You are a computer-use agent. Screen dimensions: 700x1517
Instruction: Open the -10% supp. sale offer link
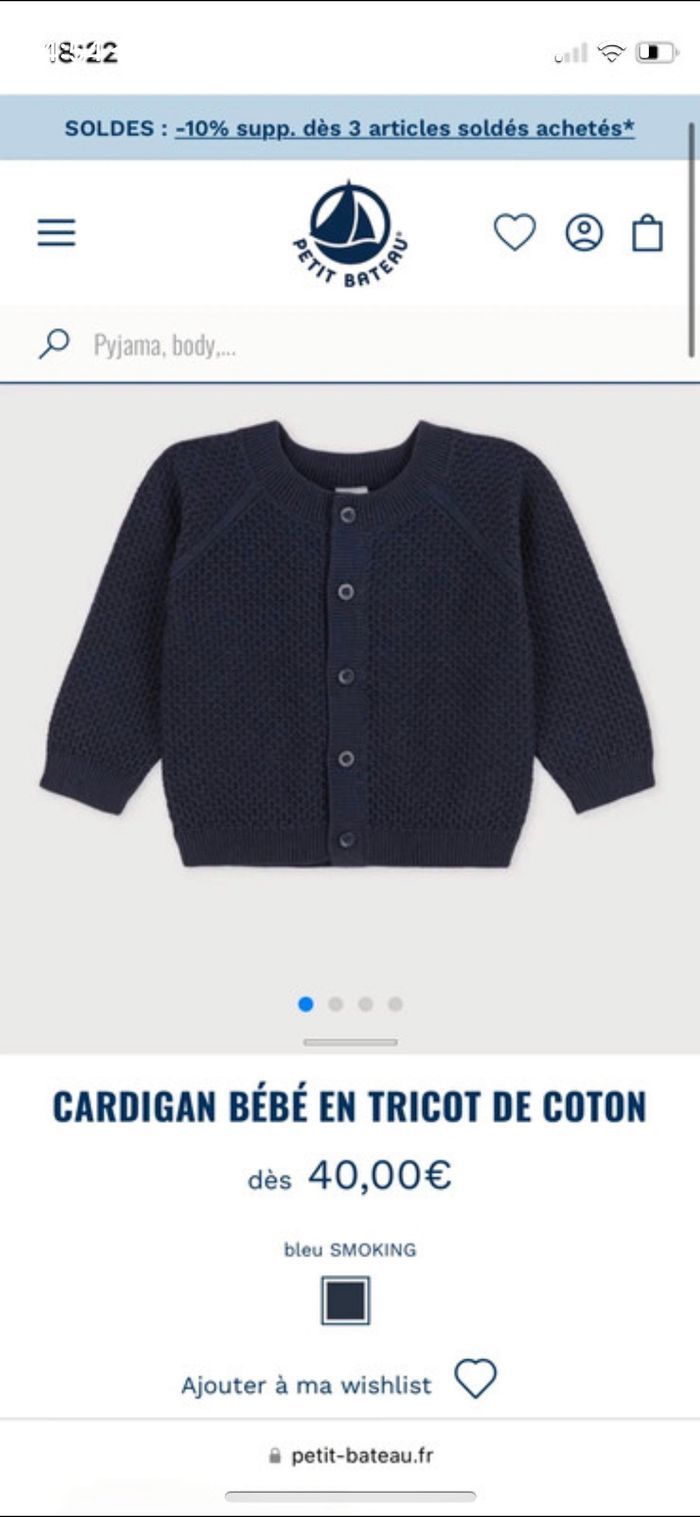(404, 129)
